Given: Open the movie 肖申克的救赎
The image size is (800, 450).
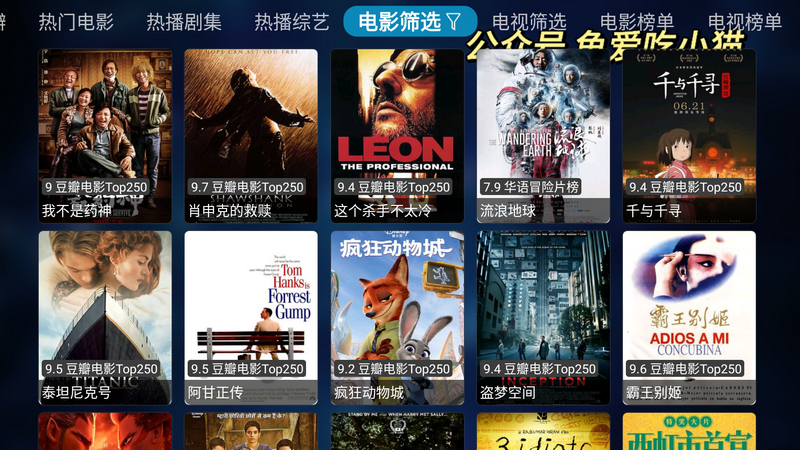Looking at the screenshot, I should point(251,135).
